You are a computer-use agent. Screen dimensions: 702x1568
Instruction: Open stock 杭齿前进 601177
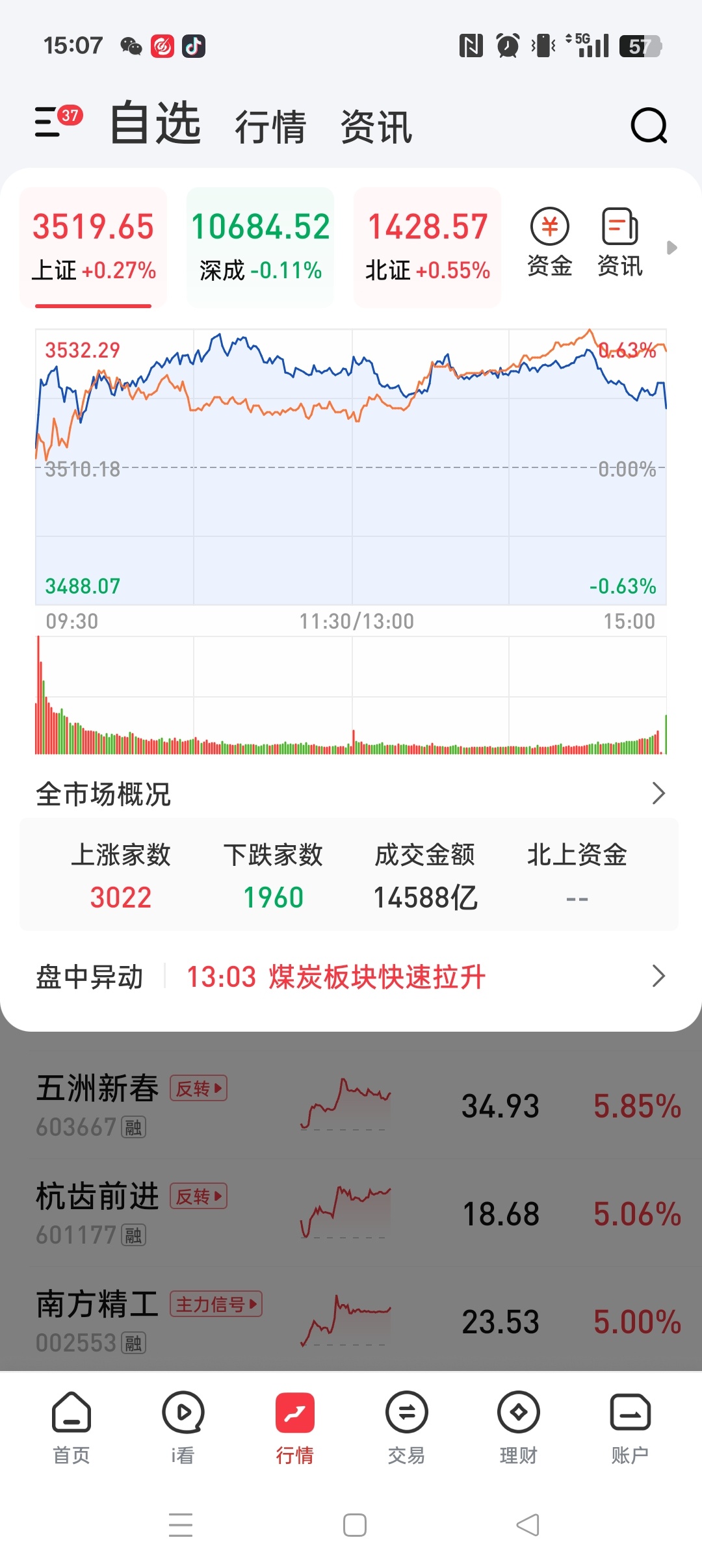tap(97, 1213)
